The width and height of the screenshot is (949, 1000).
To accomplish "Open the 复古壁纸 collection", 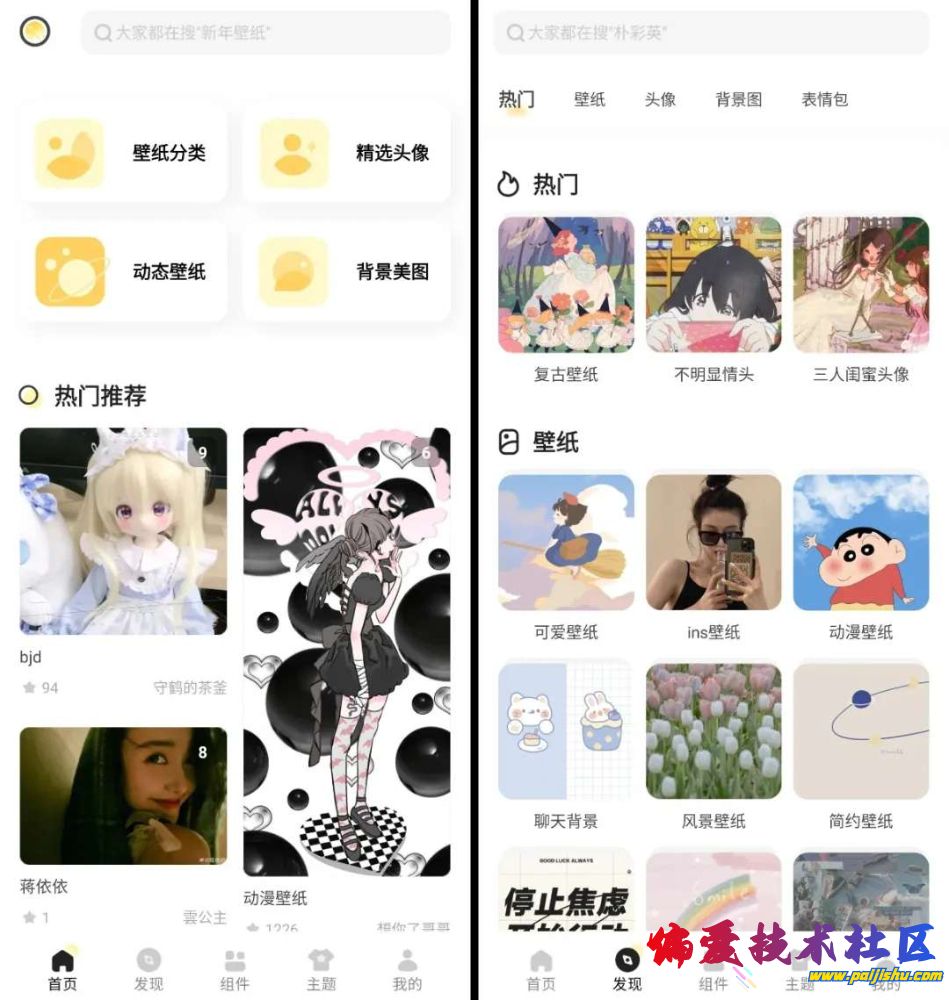I will (566, 285).
